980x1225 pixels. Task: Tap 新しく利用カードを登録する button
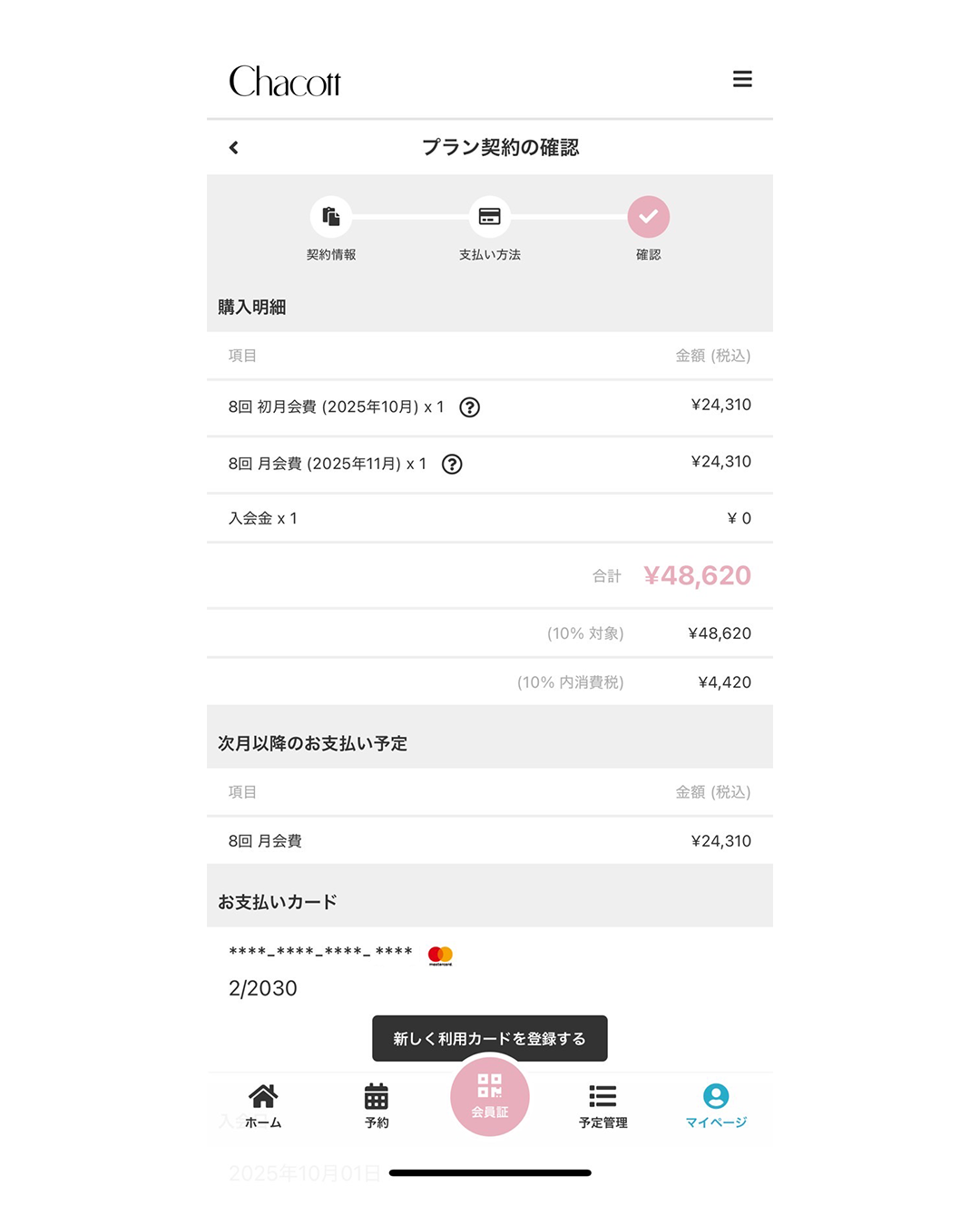[x=490, y=1038]
